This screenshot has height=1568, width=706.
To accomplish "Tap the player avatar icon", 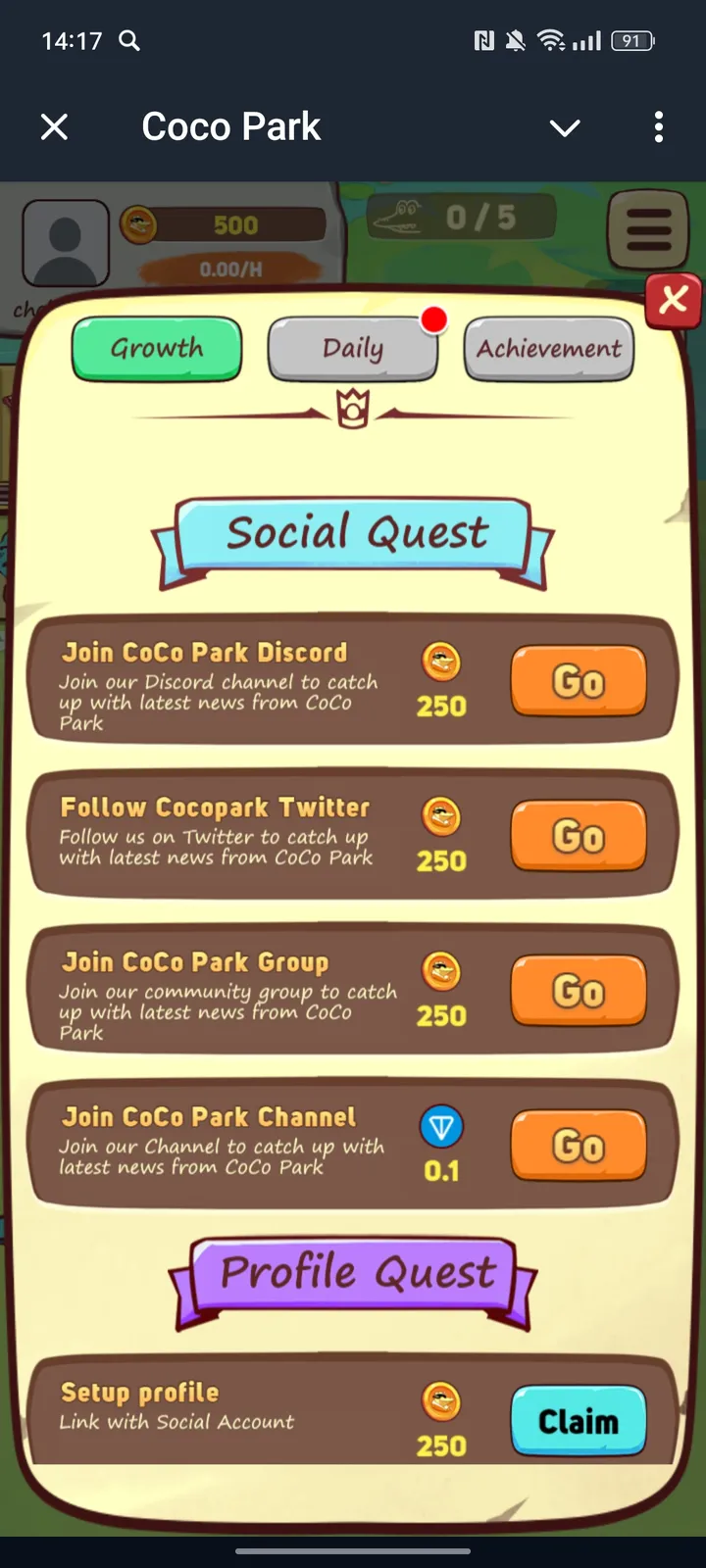I will 65,242.
